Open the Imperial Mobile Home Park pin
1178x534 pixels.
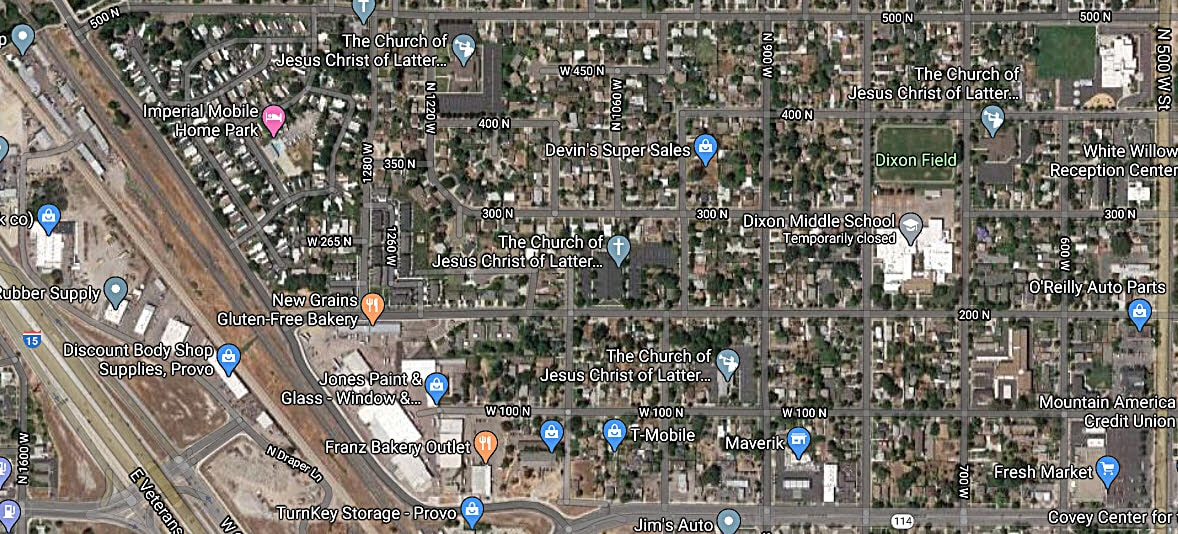[273, 121]
